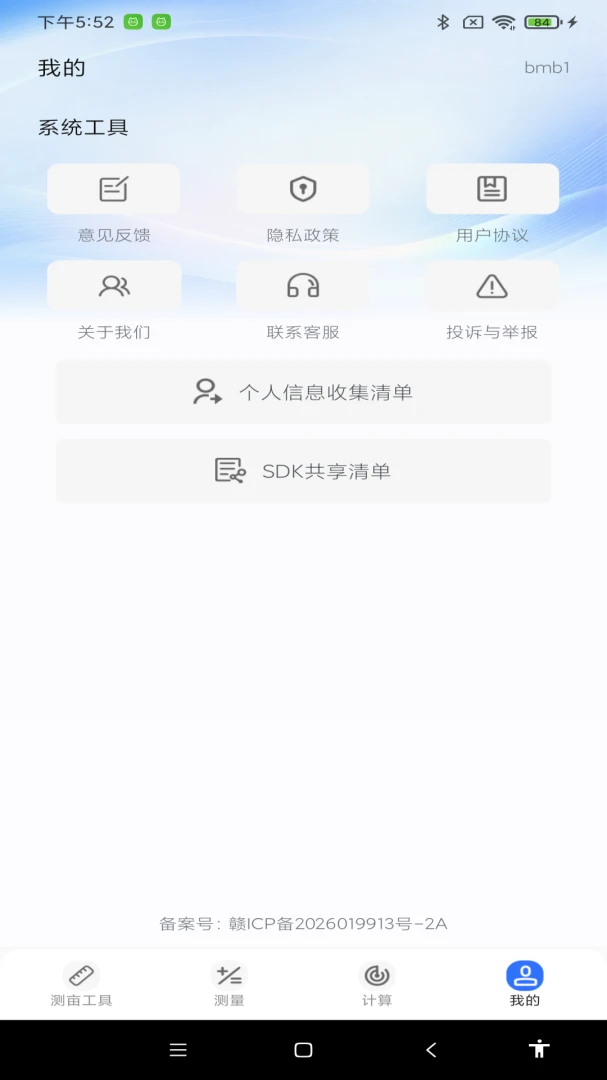Switch to the 测亩工具 tab
Screen dimensions: 607x1080
(81, 984)
